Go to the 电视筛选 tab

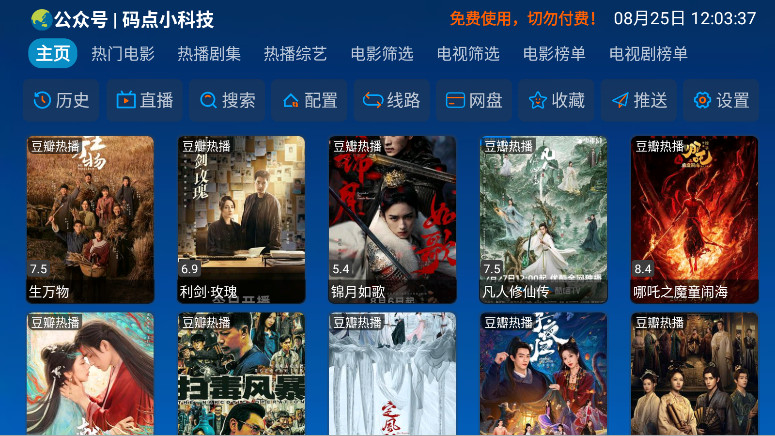pyautogui.click(x=468, y=54)
